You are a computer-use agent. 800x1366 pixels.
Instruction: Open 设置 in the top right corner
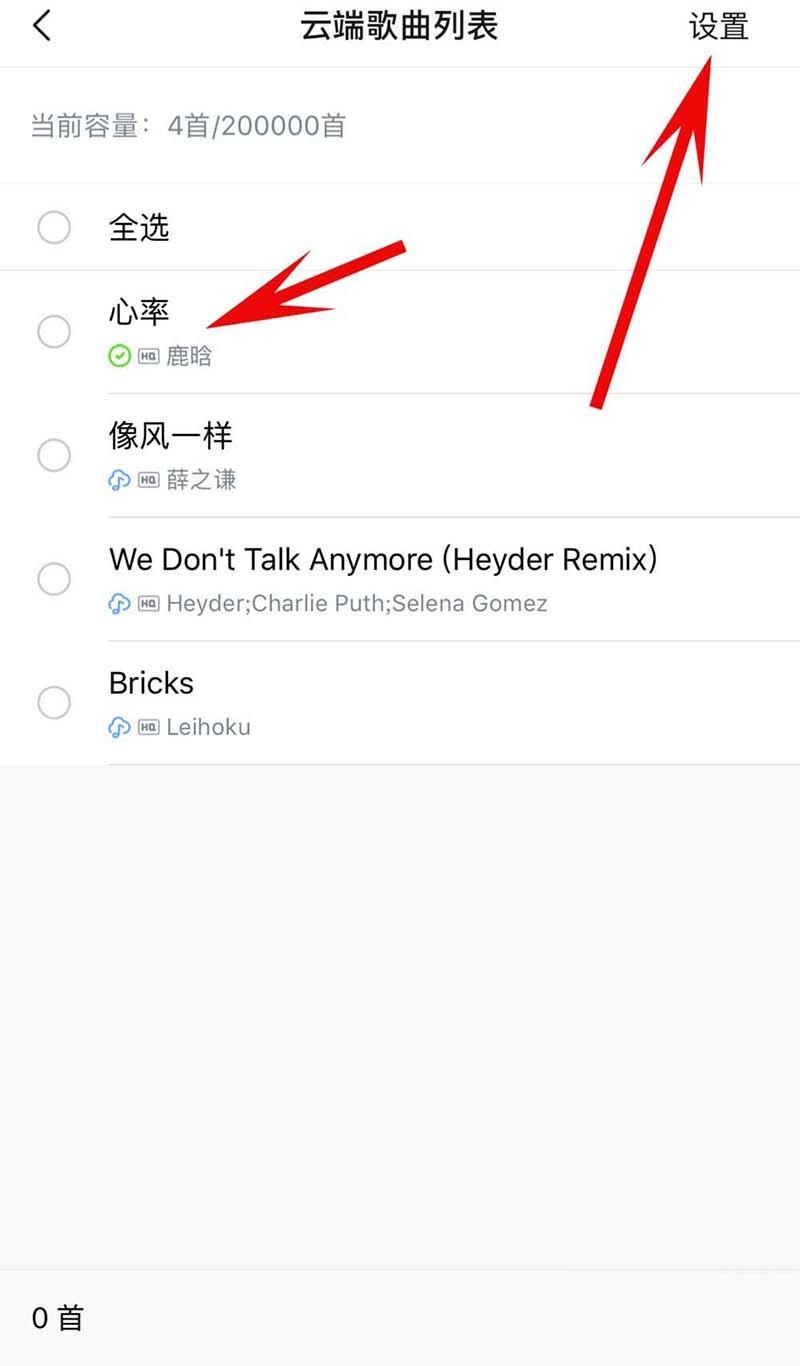pos(718,27)
